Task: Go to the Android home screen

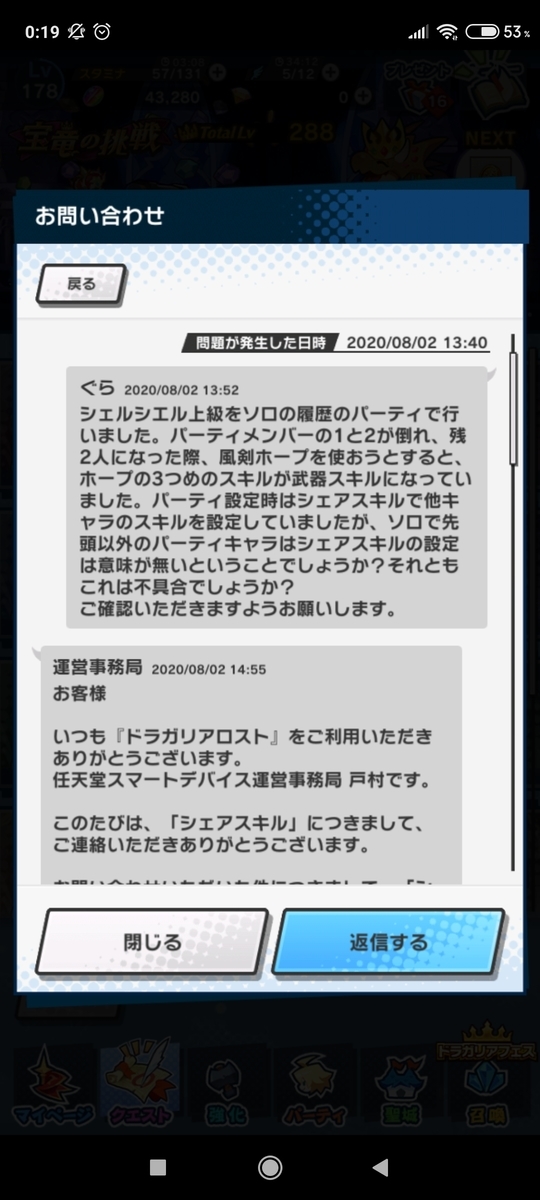Action: pos(269,1167)
